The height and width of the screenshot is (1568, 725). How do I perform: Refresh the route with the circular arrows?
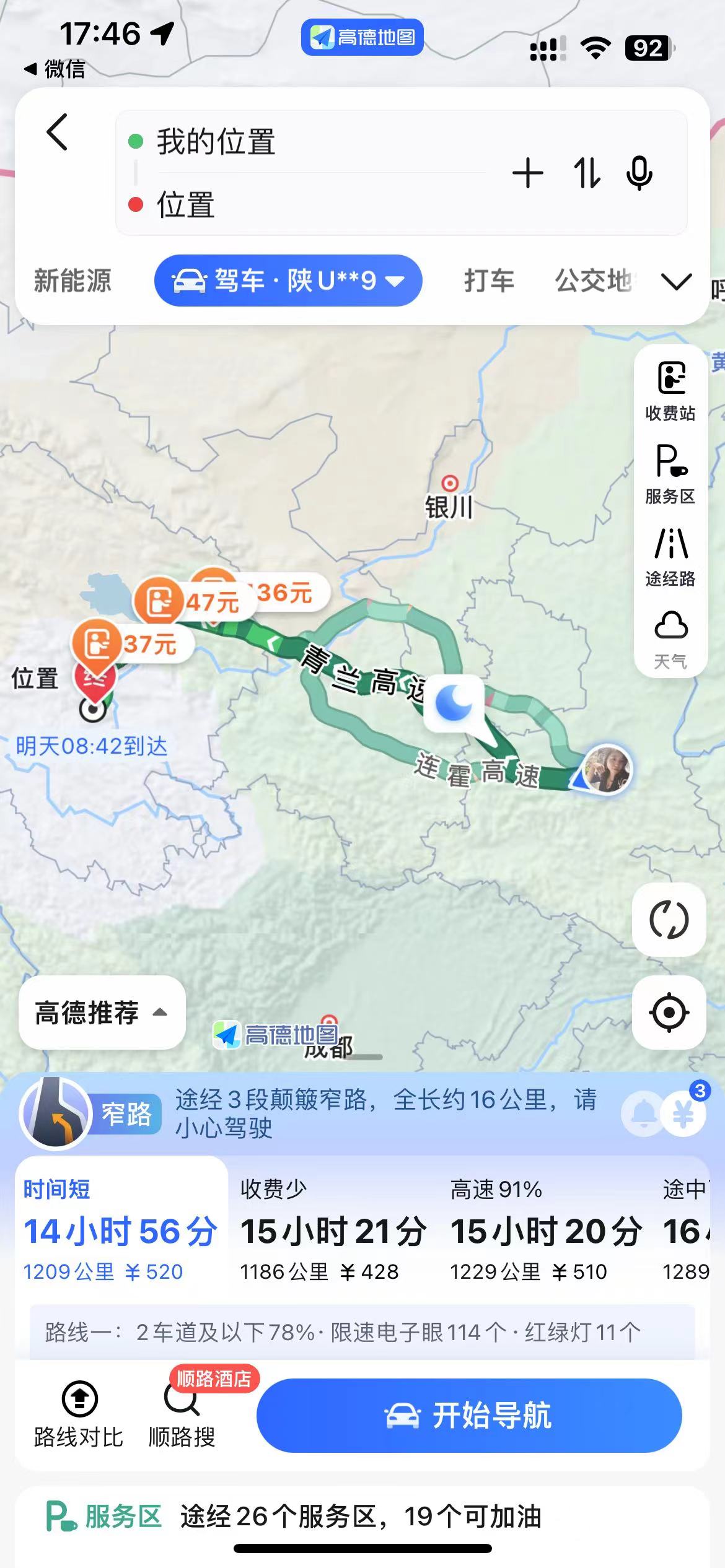(669, 920)
